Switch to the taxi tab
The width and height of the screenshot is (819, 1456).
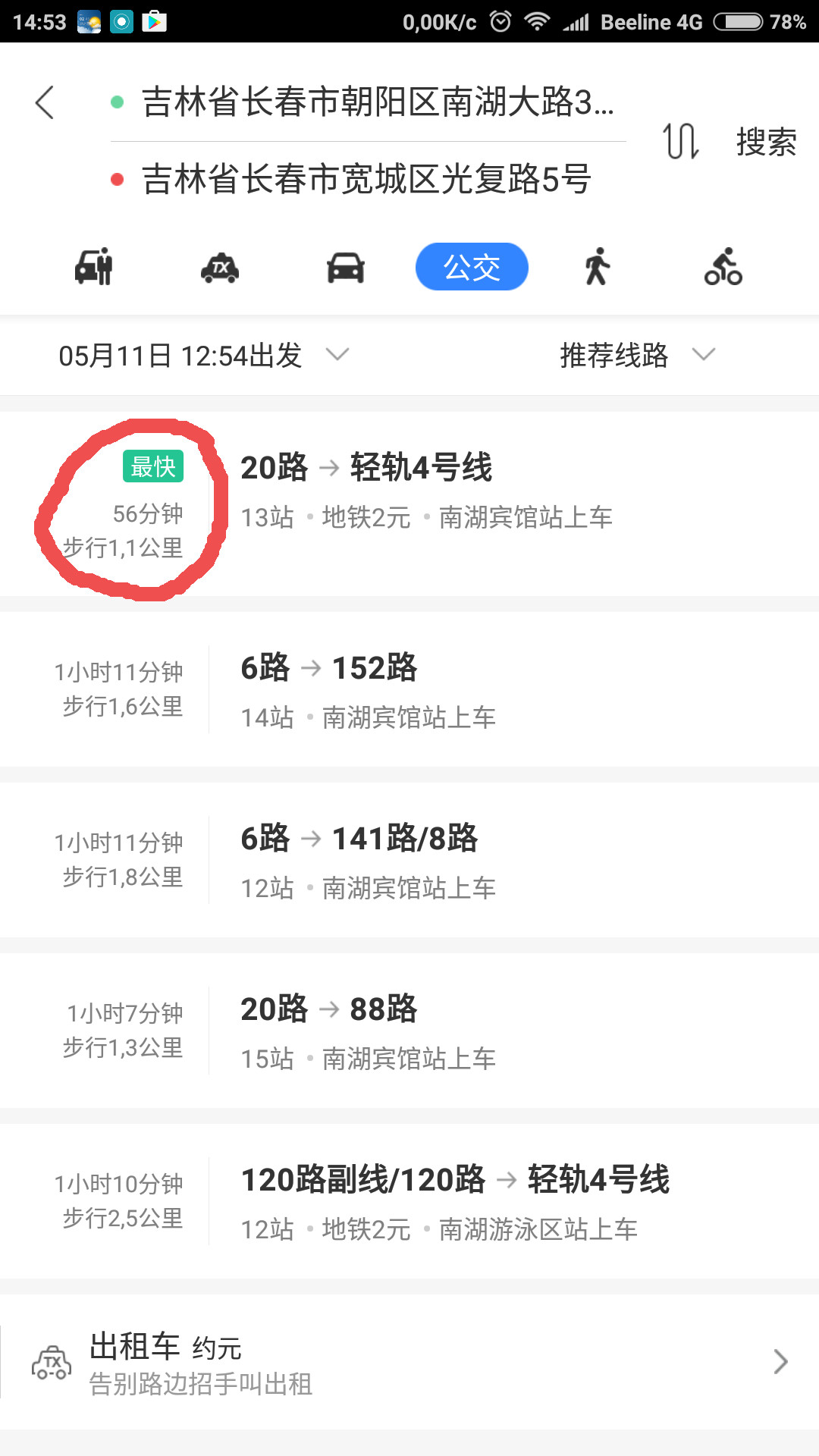tap(220, 267)
